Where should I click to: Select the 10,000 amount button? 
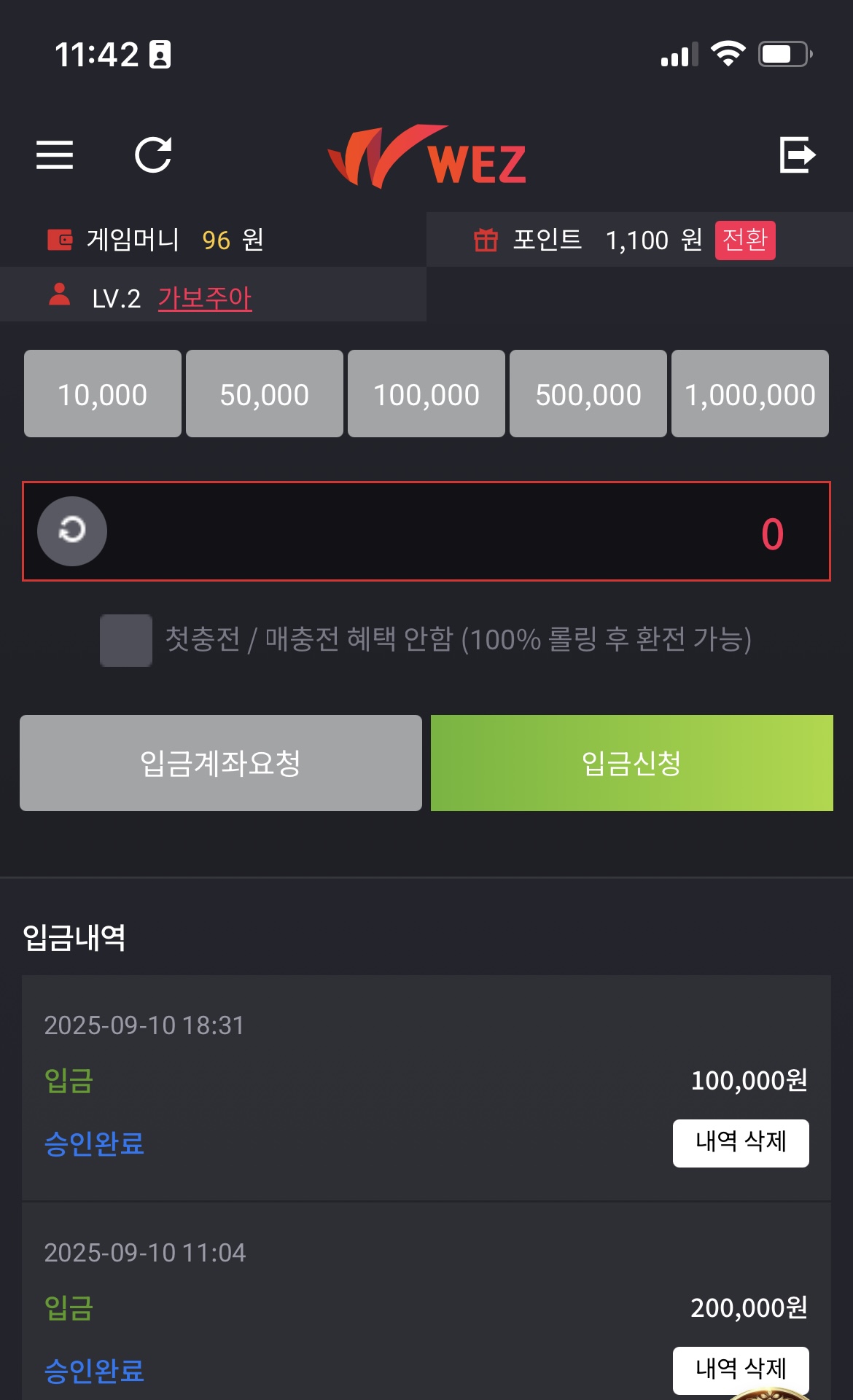(x=103, y=394)
